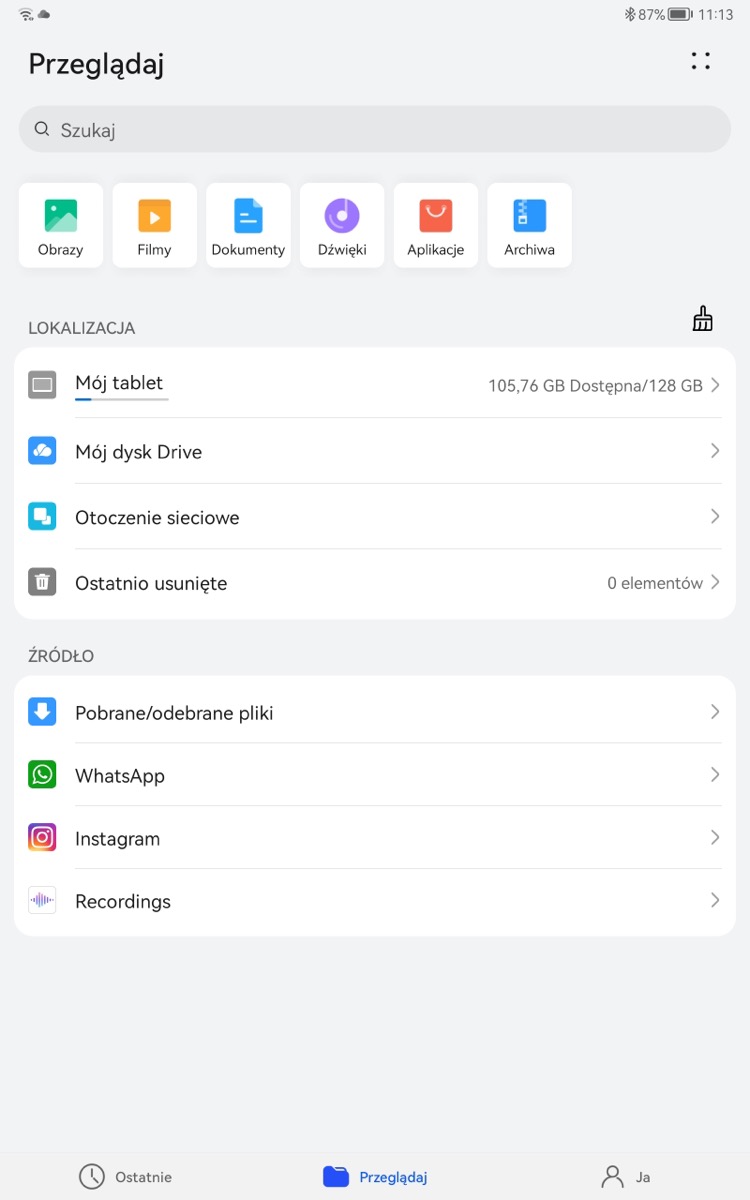Open Pobrane/odebrane pliki

click(375, 712)
